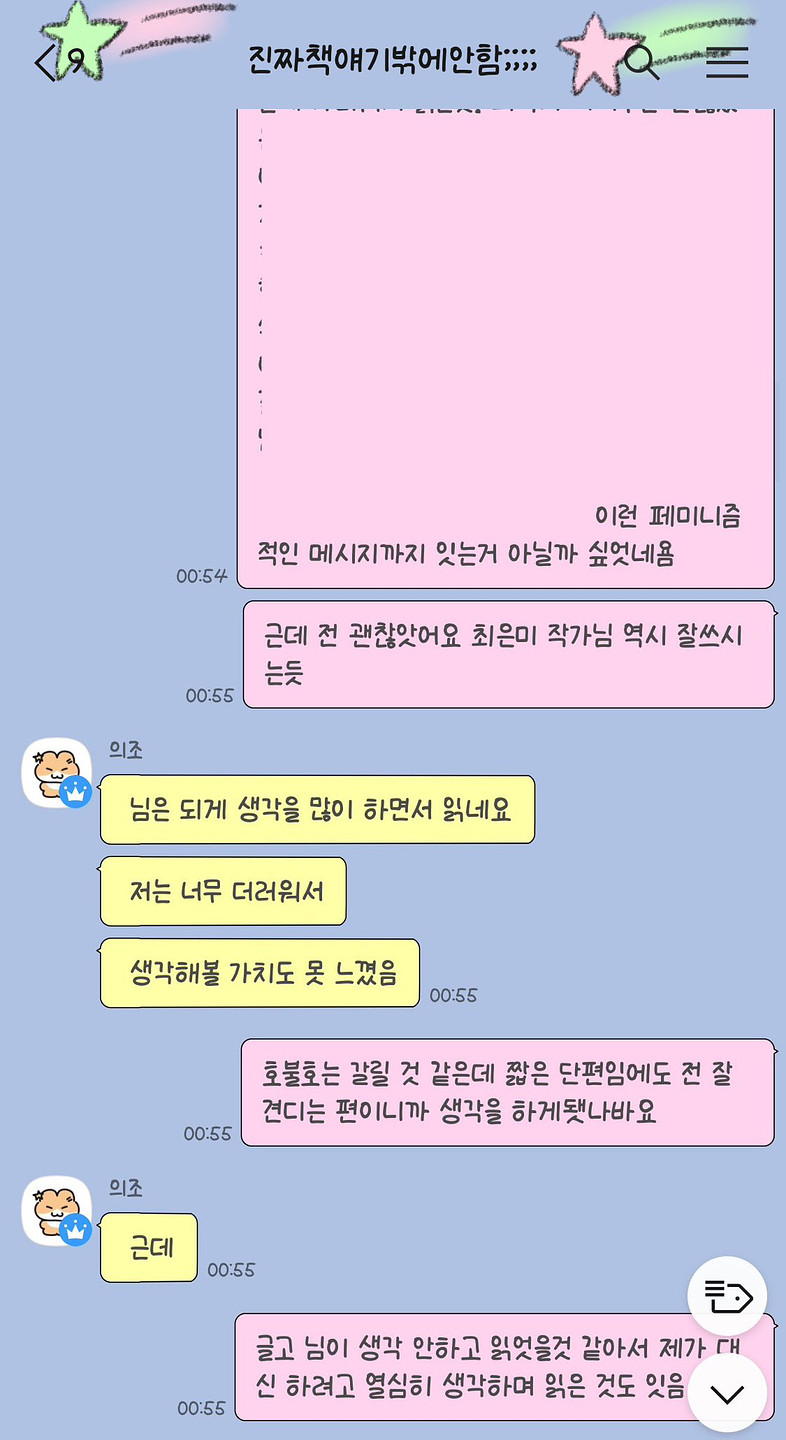Search within this chat room
Image resolution: width=786 pixels, height=1440 pixels.
click(641, 63)
